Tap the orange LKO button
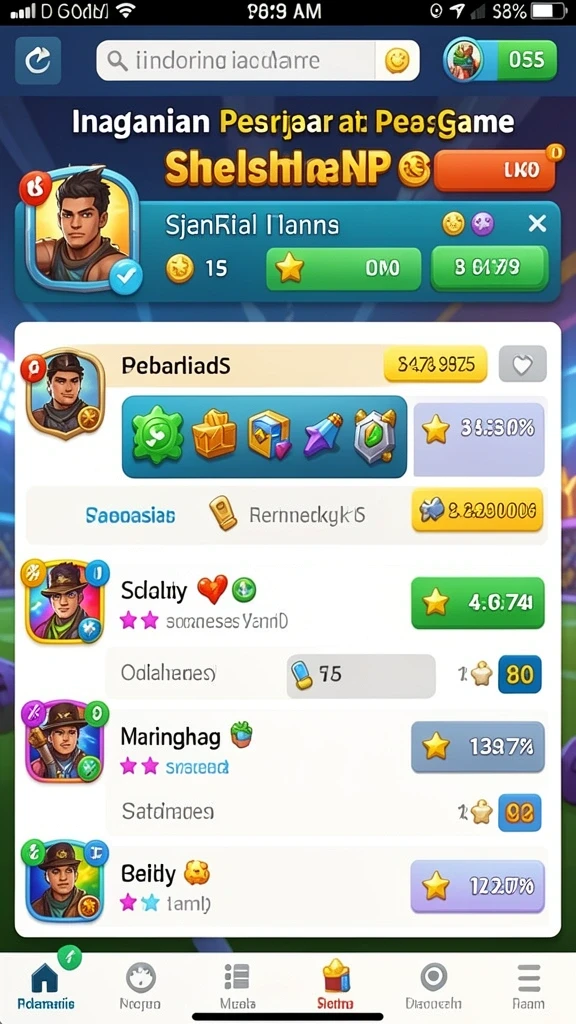 click(x=494, y=170)
